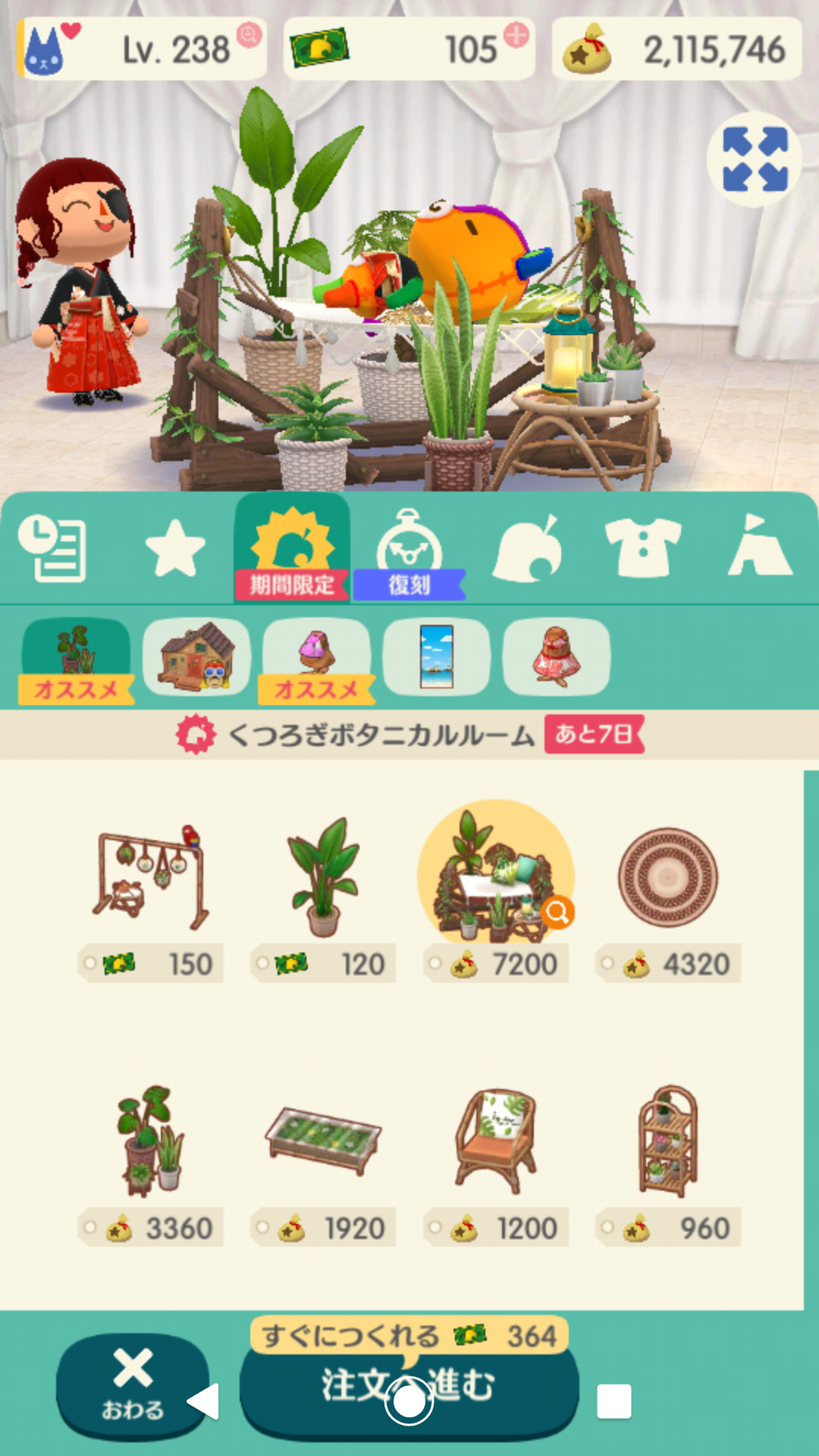Switch to the star favorites tab
819x1456 pixels.
(175, 548)
